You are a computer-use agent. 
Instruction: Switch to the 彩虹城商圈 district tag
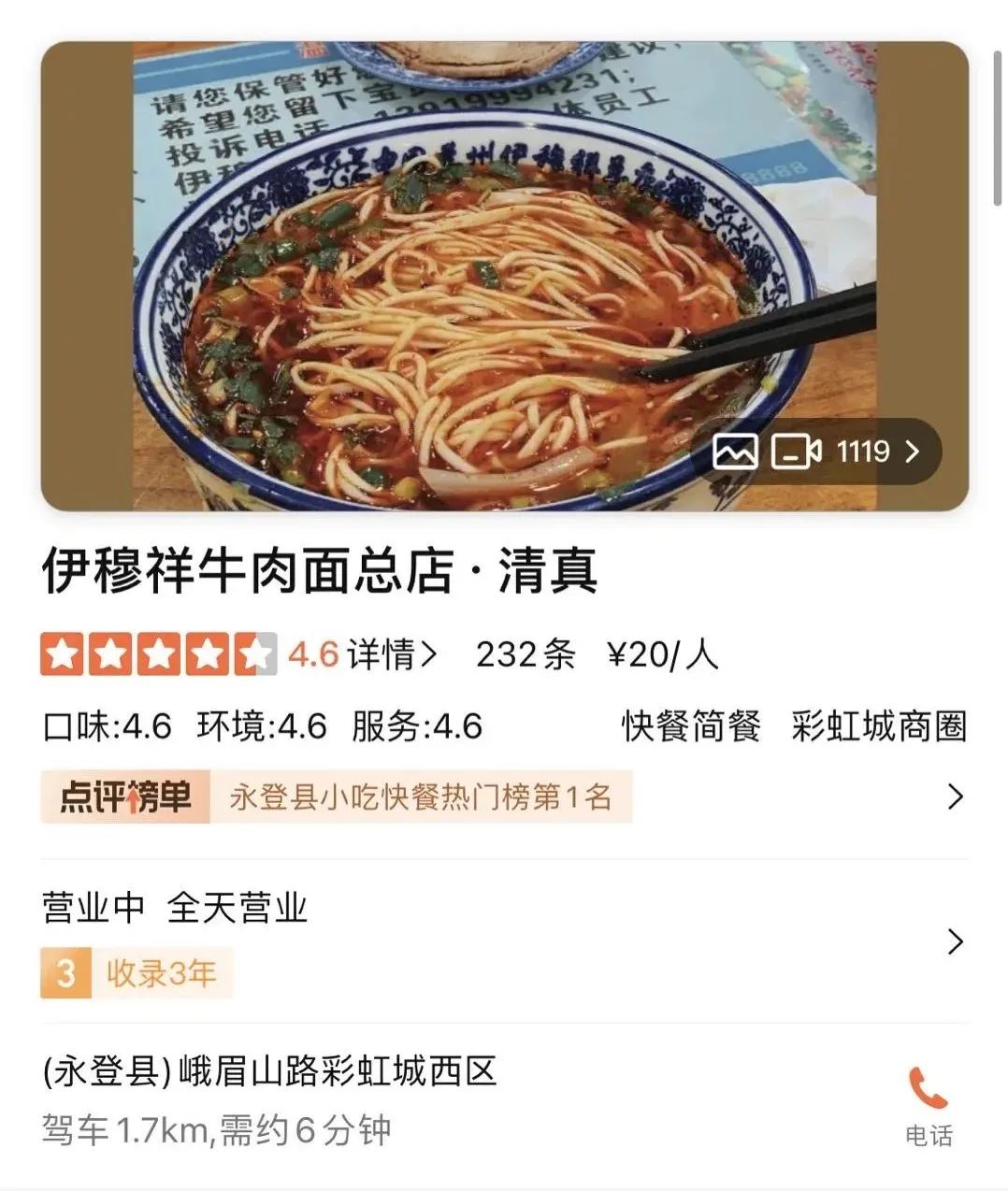[x=877, y=726]
